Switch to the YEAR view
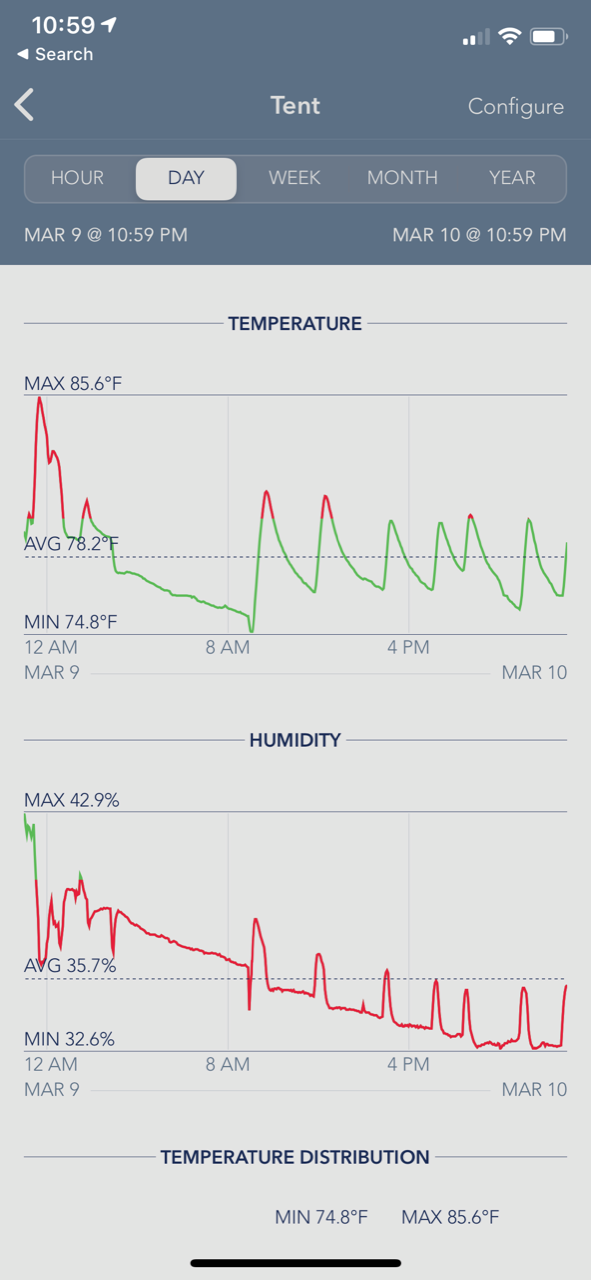591x1280 pixels. [x=512, y=178]
